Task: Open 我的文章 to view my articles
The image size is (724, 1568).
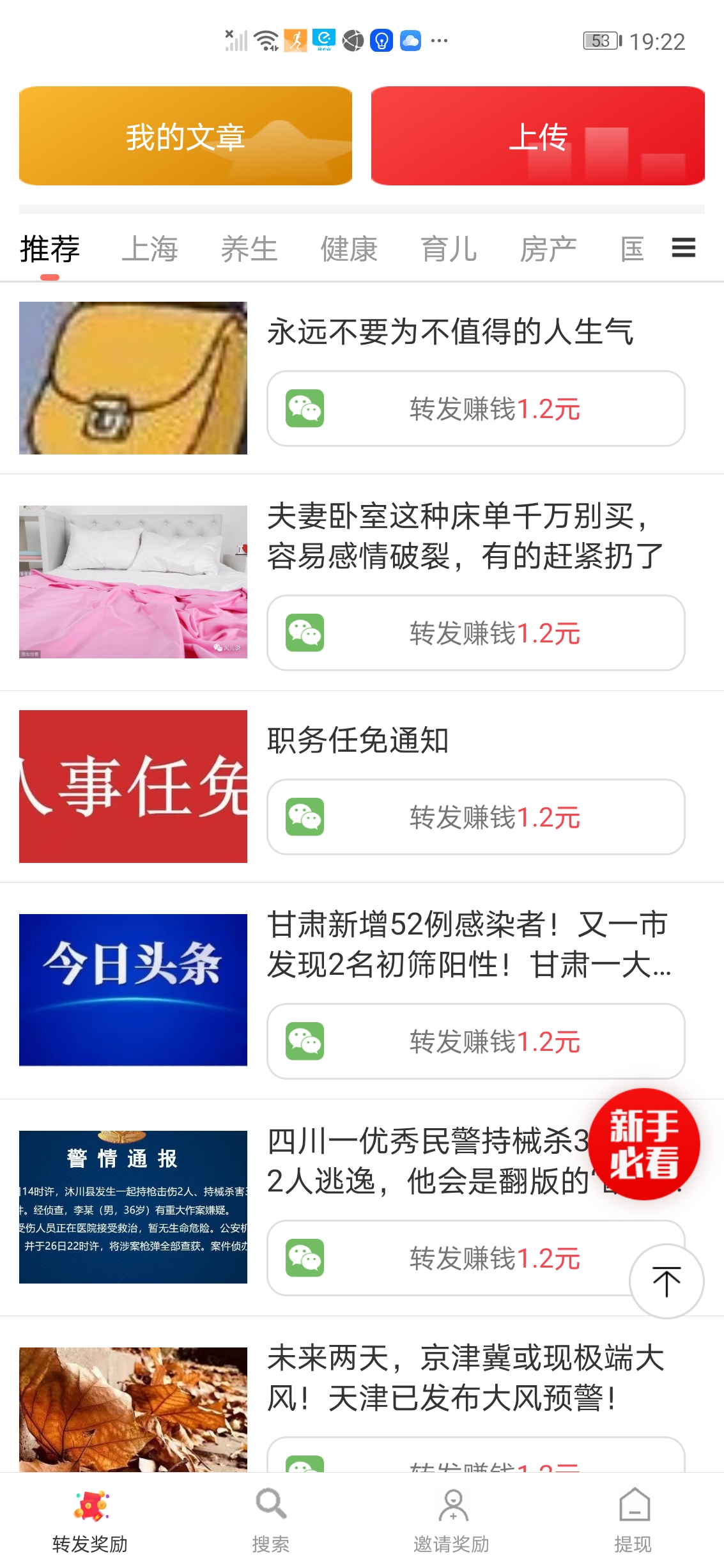Action: click(x=185, y=136)
